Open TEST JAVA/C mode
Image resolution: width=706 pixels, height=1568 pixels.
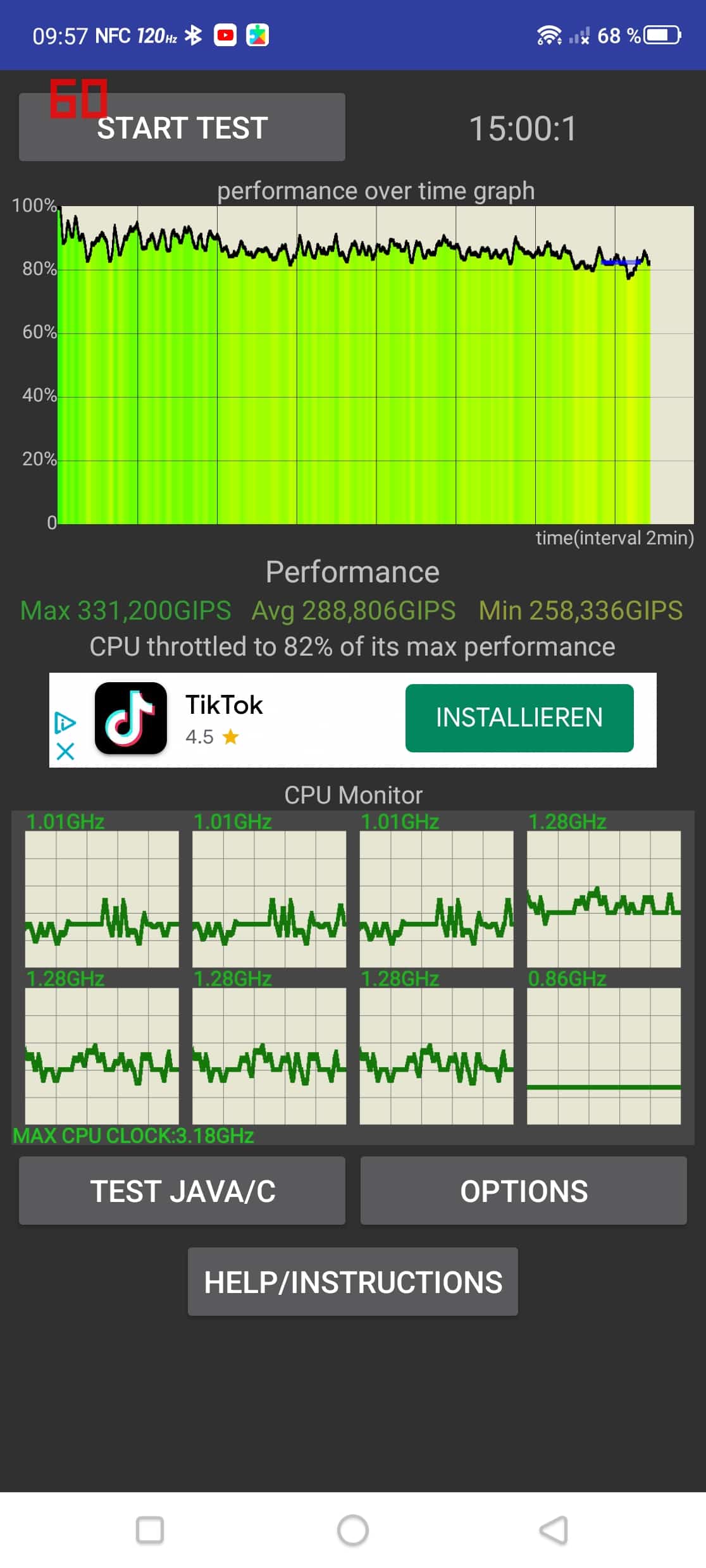coord(182,1191)
